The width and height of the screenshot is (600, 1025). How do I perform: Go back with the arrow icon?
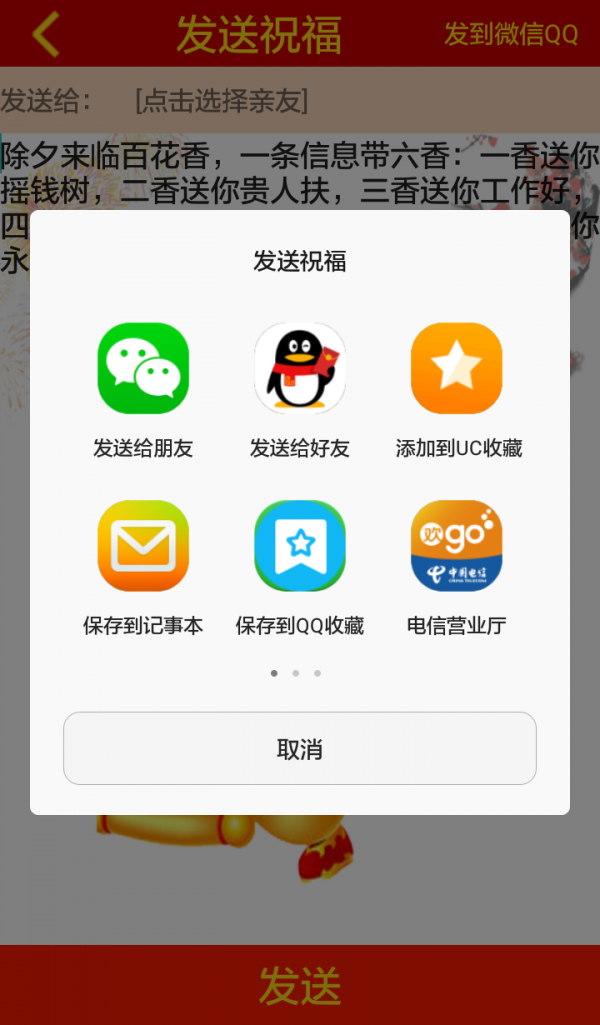(x=45, y=34)
